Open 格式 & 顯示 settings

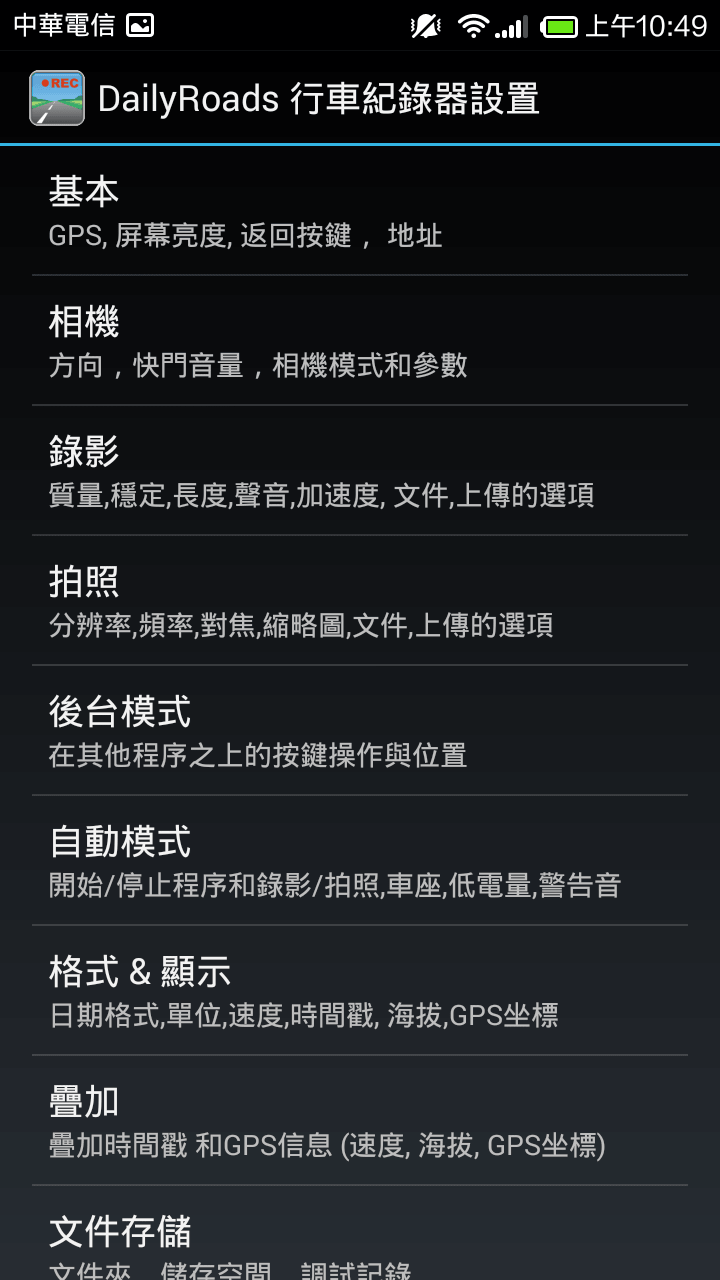tap(360, 991)
